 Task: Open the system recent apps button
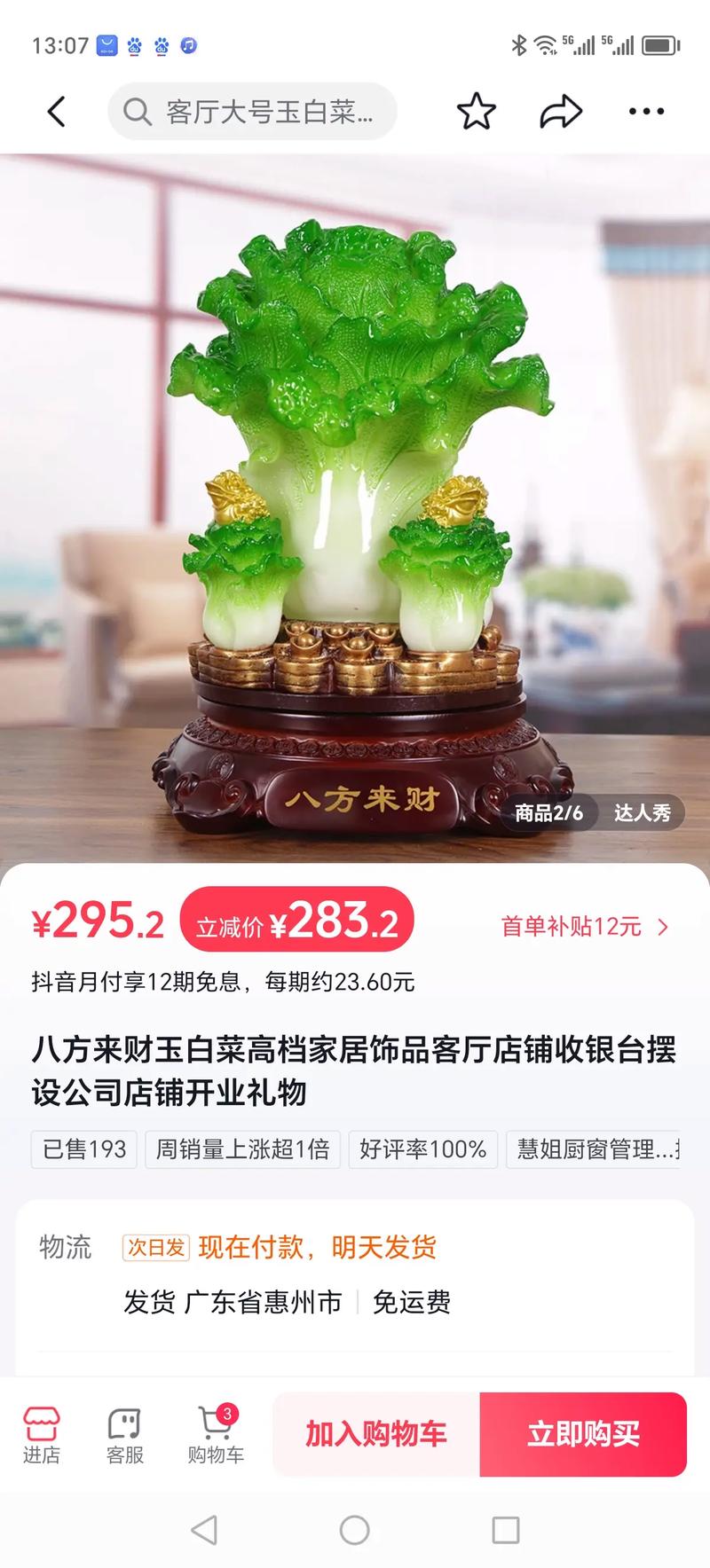click(x=505, y=1530)
